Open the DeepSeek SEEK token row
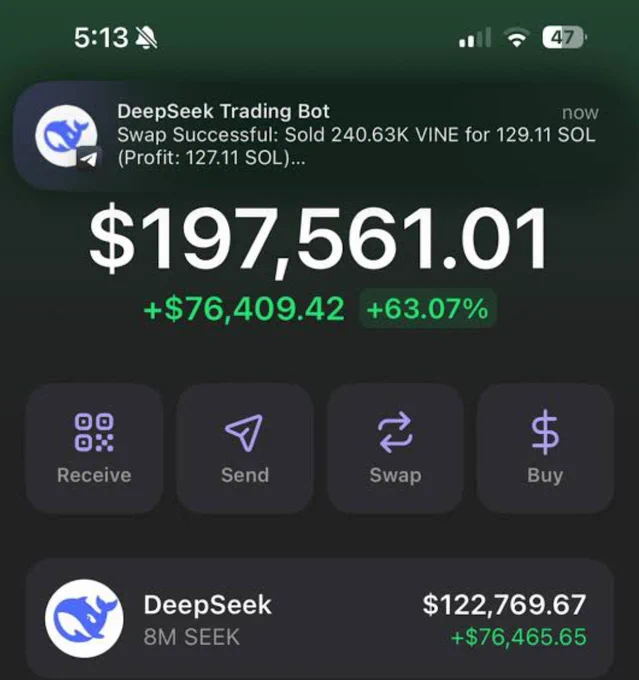This screenshot has height=680, width=639. click(318, 620)
